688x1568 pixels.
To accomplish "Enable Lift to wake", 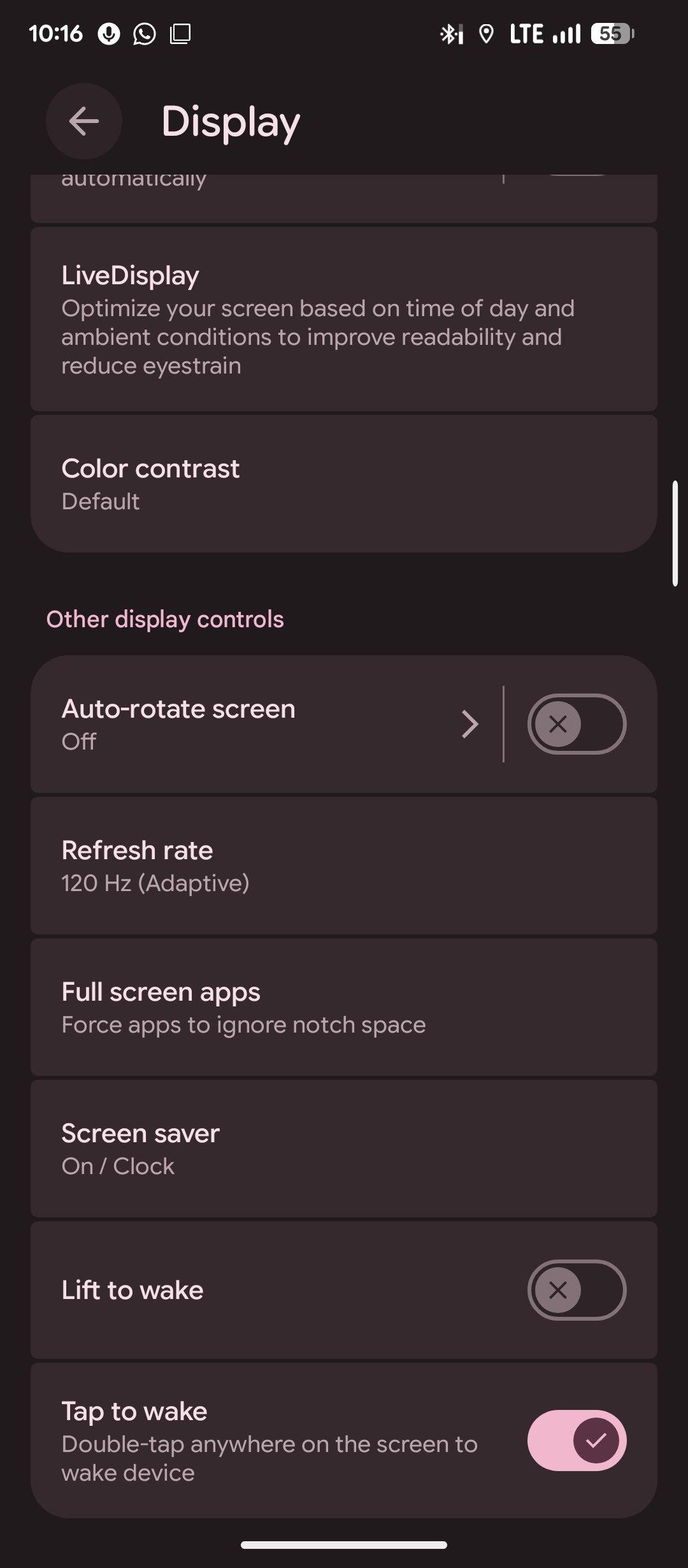I will [577, 1290].
